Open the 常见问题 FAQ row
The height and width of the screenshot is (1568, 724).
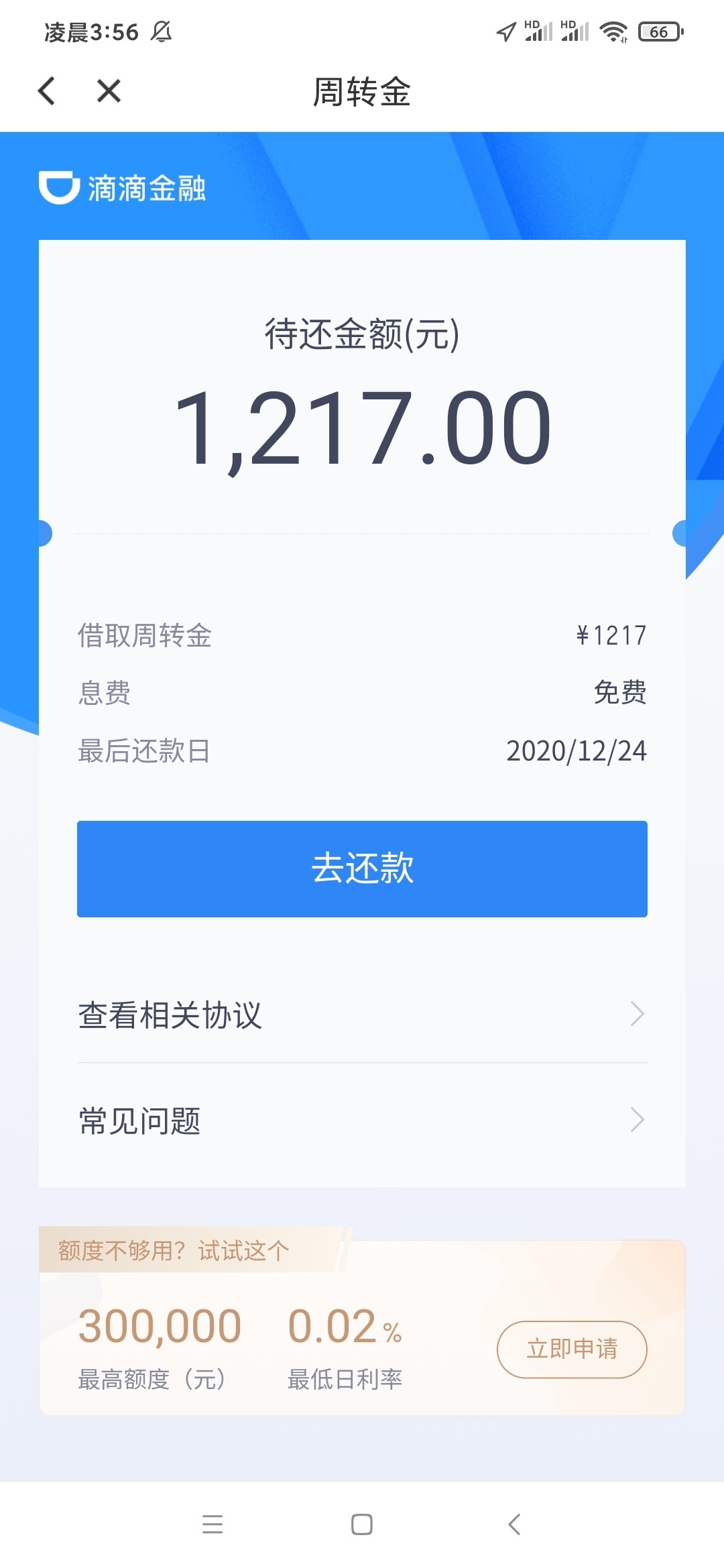coord(362,1120)
